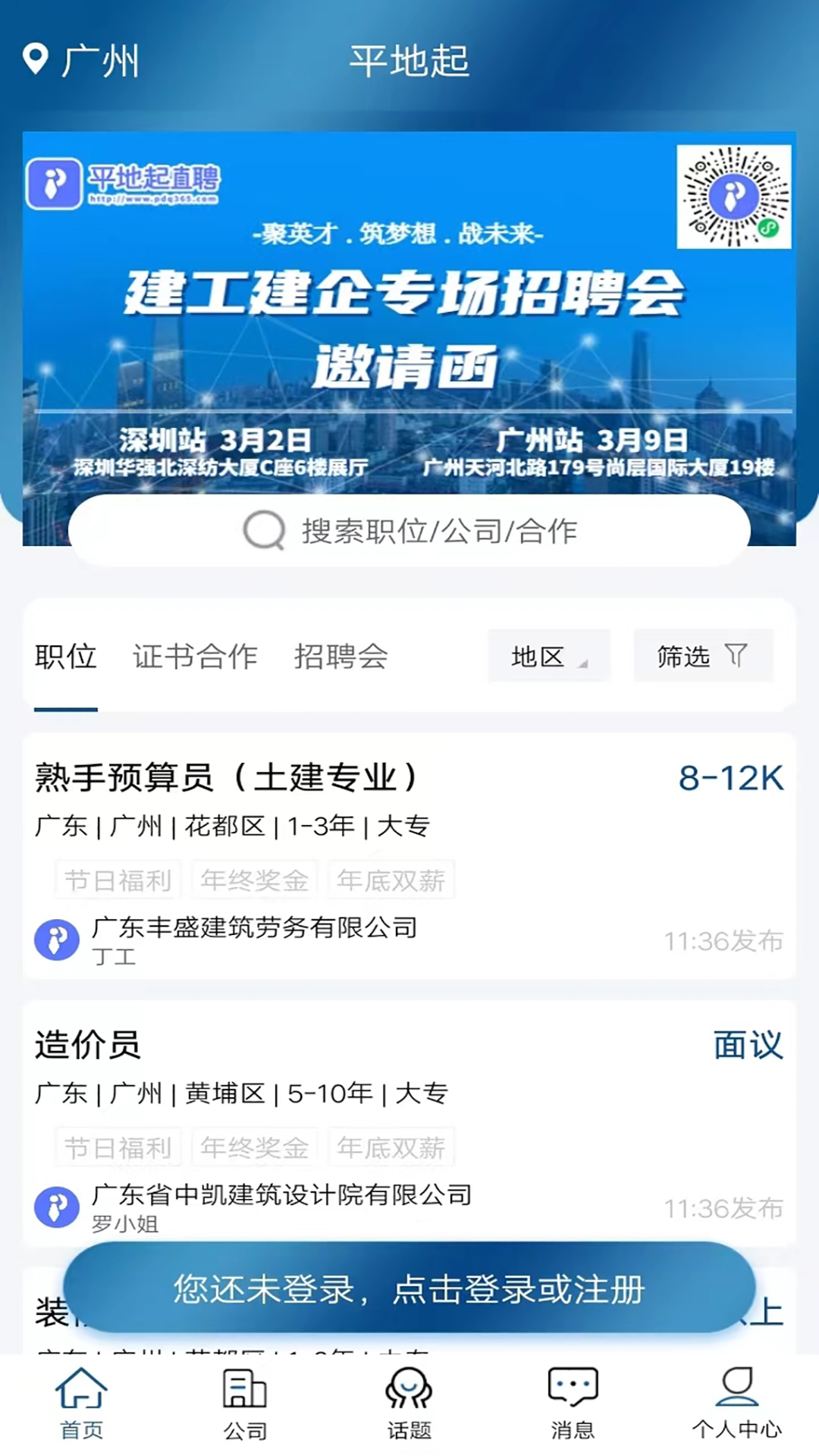This screenshot has height=1456, width=819.
Task: Open the 建工建企专场招聘会 banner
Action: click(x=409, y=318)
